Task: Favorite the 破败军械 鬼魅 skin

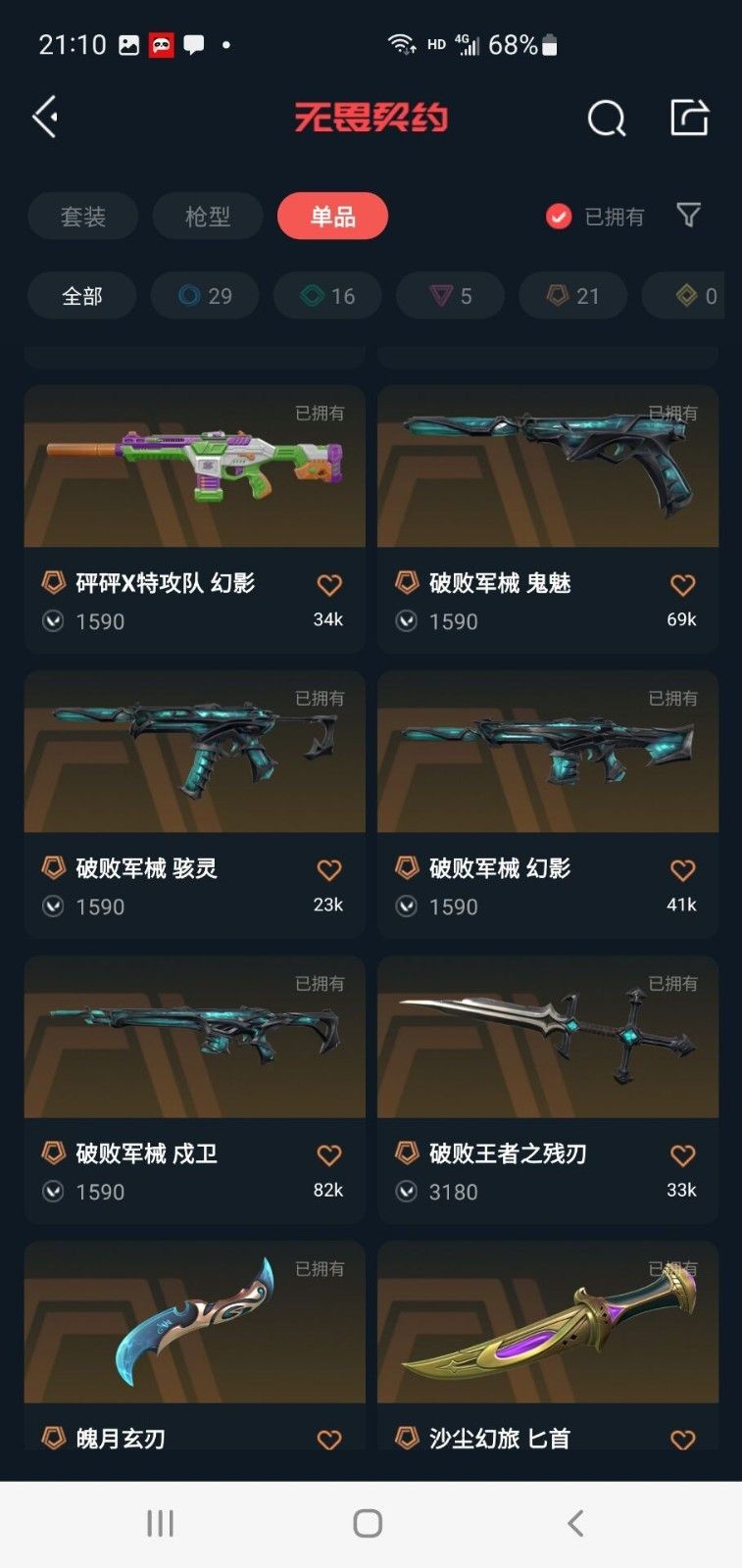Action: (682, 585)
